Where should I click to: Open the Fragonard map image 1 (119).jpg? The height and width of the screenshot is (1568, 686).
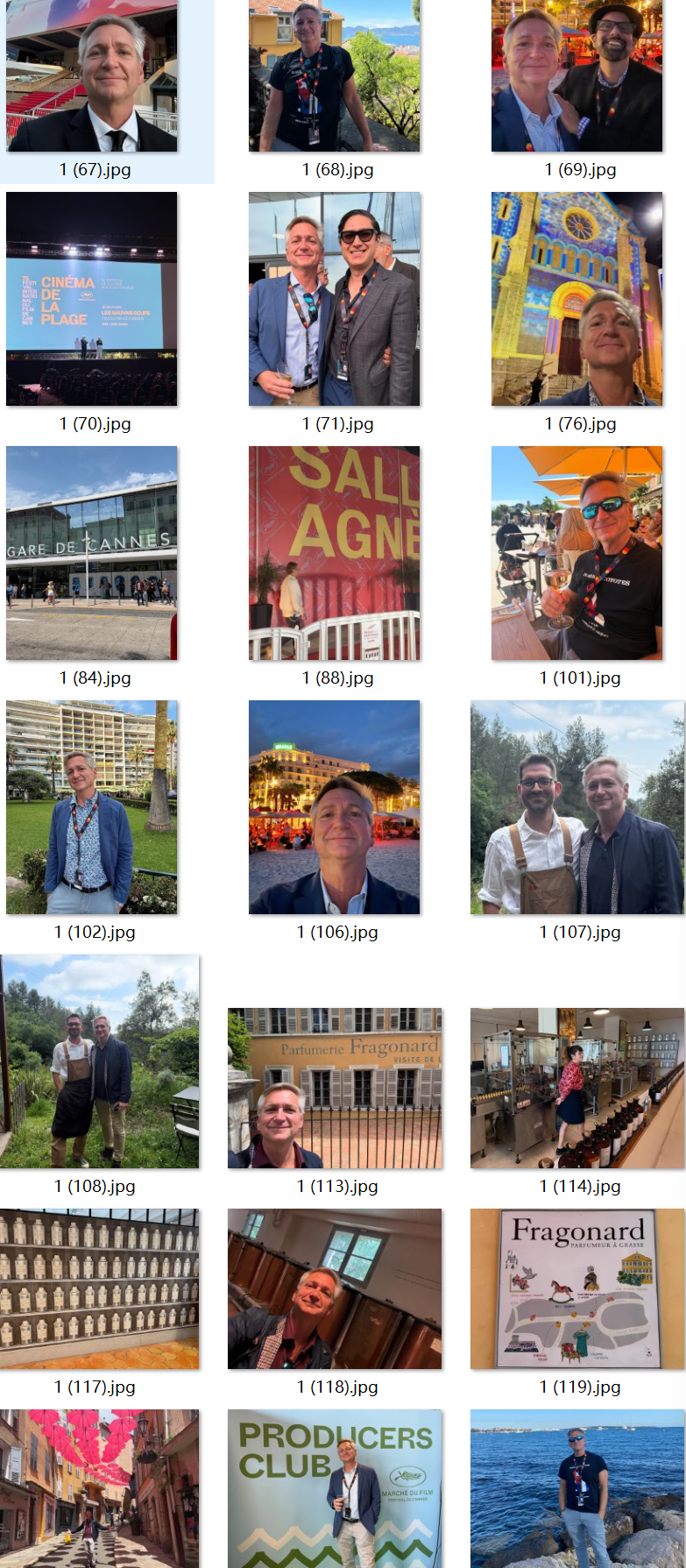coord(577,1288)
